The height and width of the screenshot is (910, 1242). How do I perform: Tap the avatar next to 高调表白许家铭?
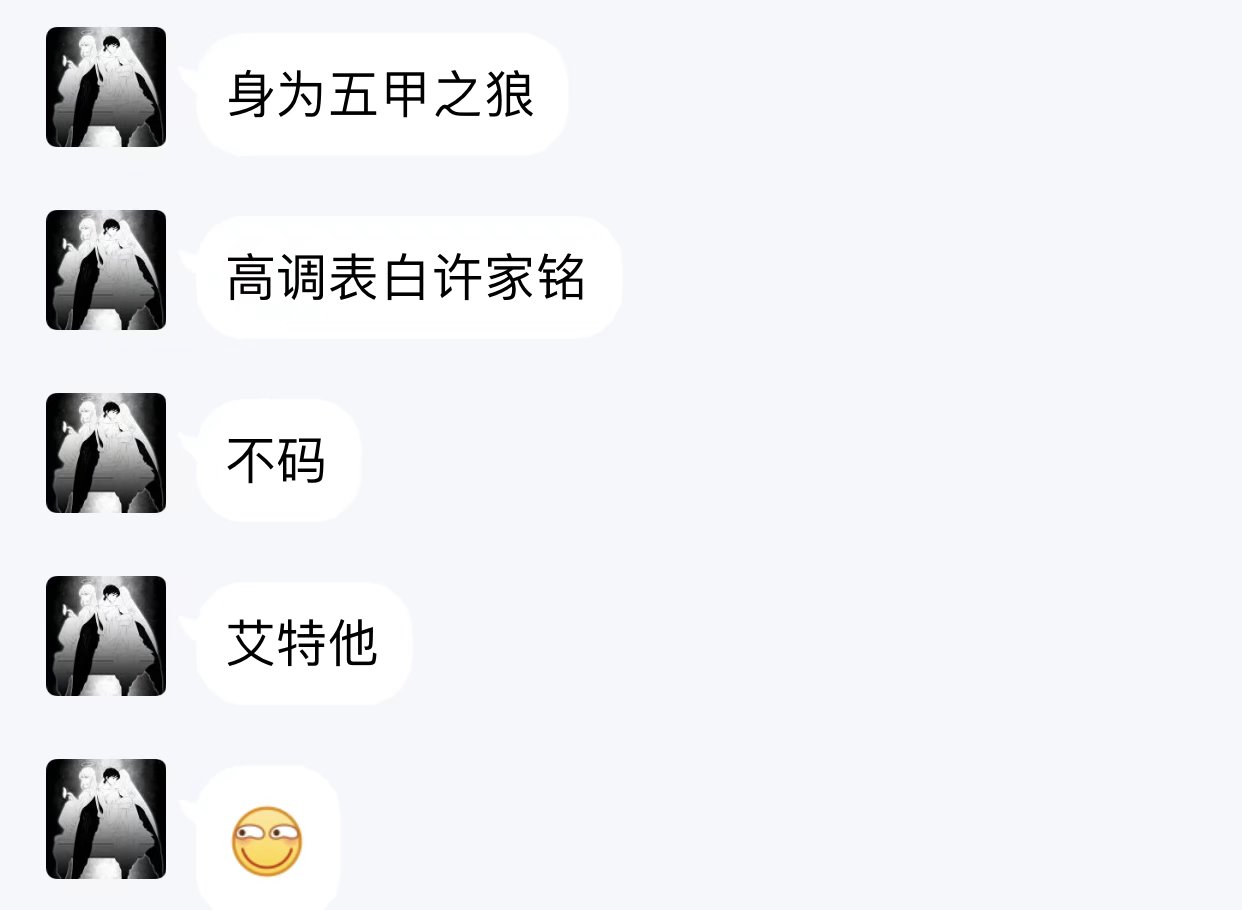pyautogui.click(x=106, y=270)
